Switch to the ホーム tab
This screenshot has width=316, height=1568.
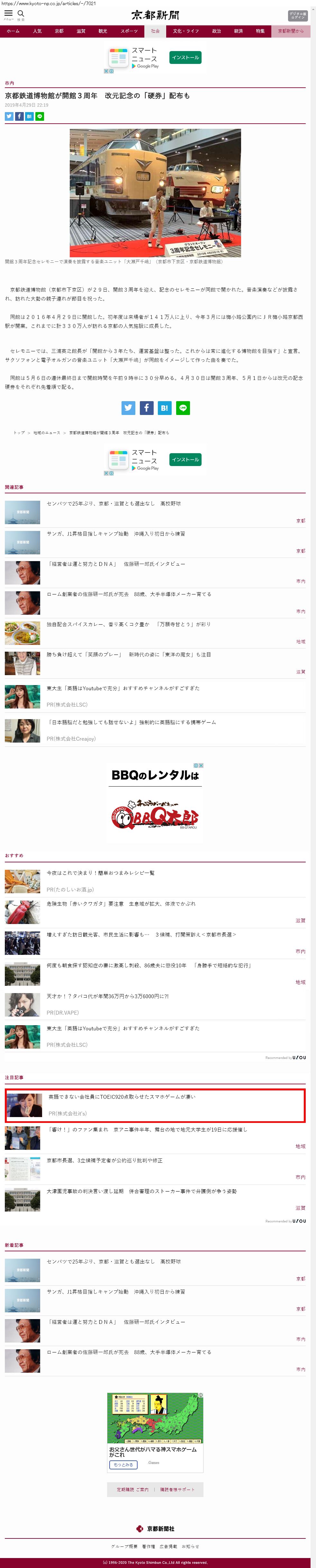click(13, 31)
